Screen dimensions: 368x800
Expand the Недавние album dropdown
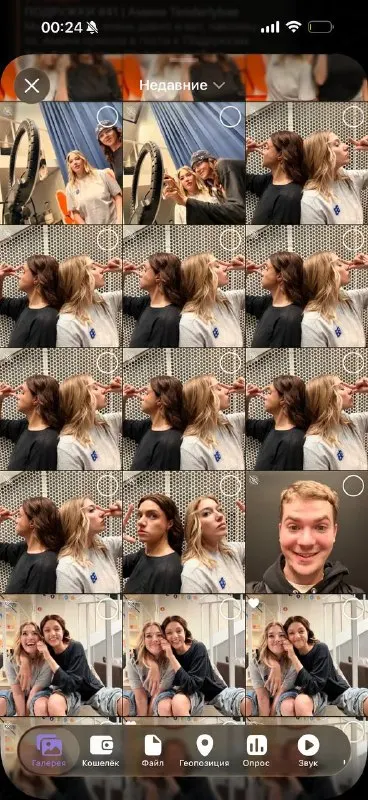pyautogui.click(x=182, y=85)
